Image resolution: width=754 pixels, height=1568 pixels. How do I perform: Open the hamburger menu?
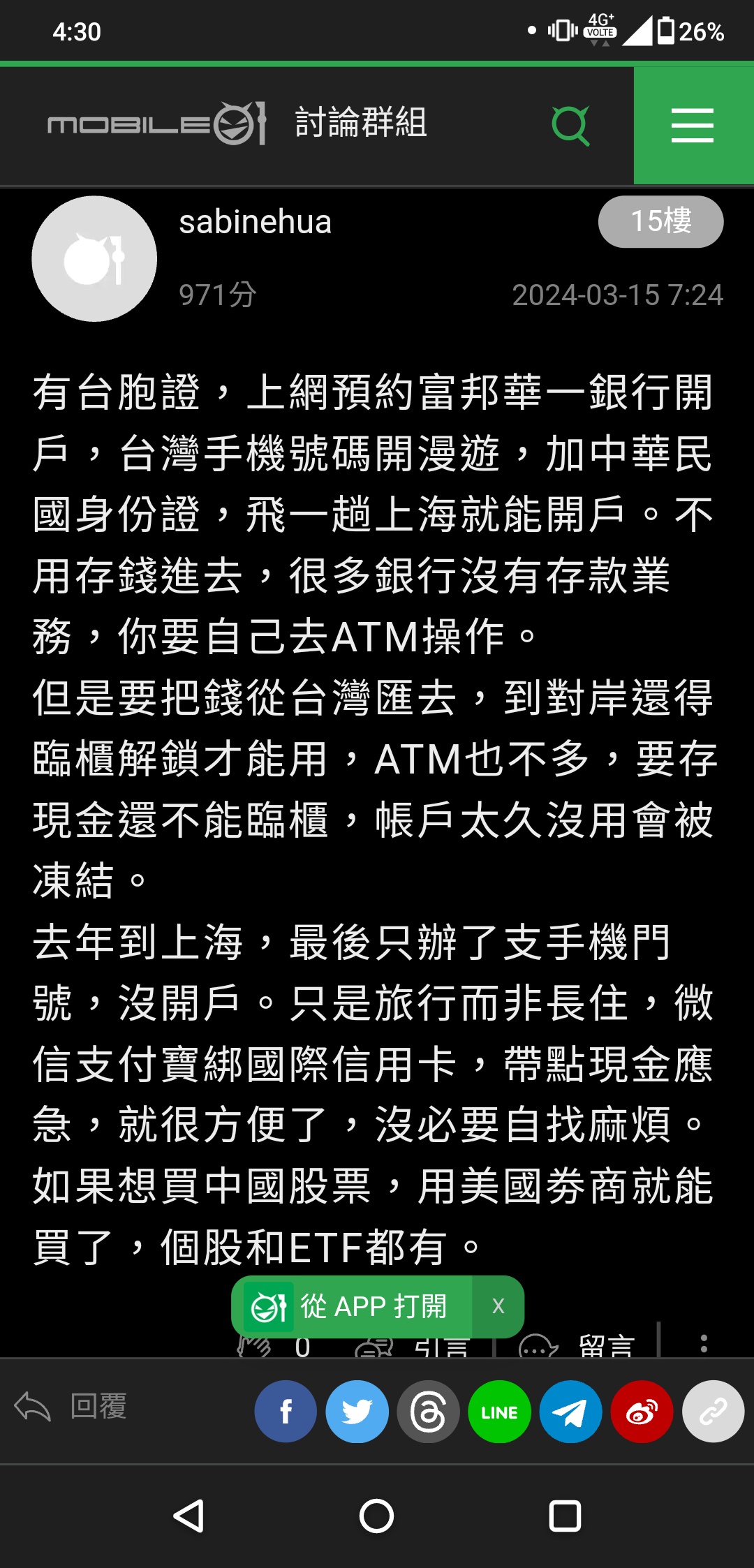(693, 126)
